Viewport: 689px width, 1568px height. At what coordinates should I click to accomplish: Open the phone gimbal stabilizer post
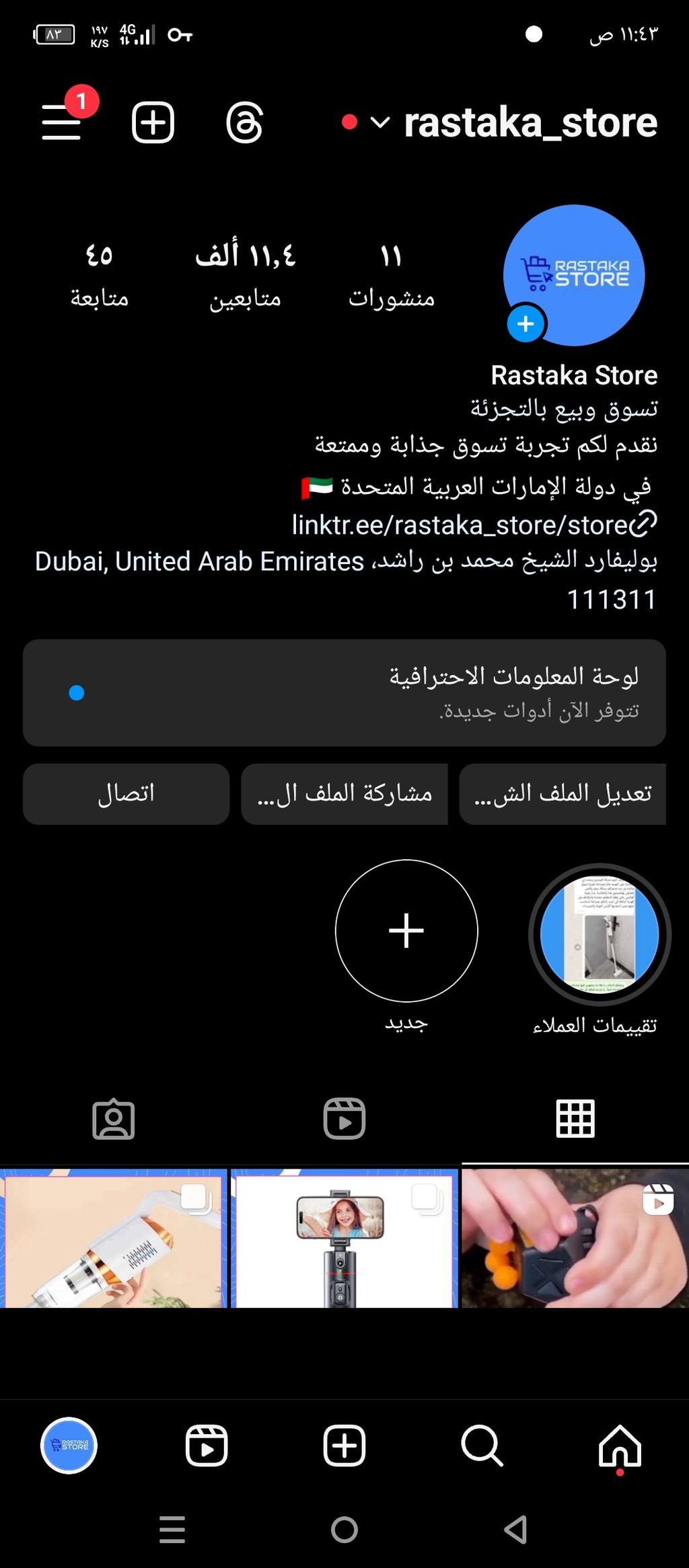(x=344, y=1238)
